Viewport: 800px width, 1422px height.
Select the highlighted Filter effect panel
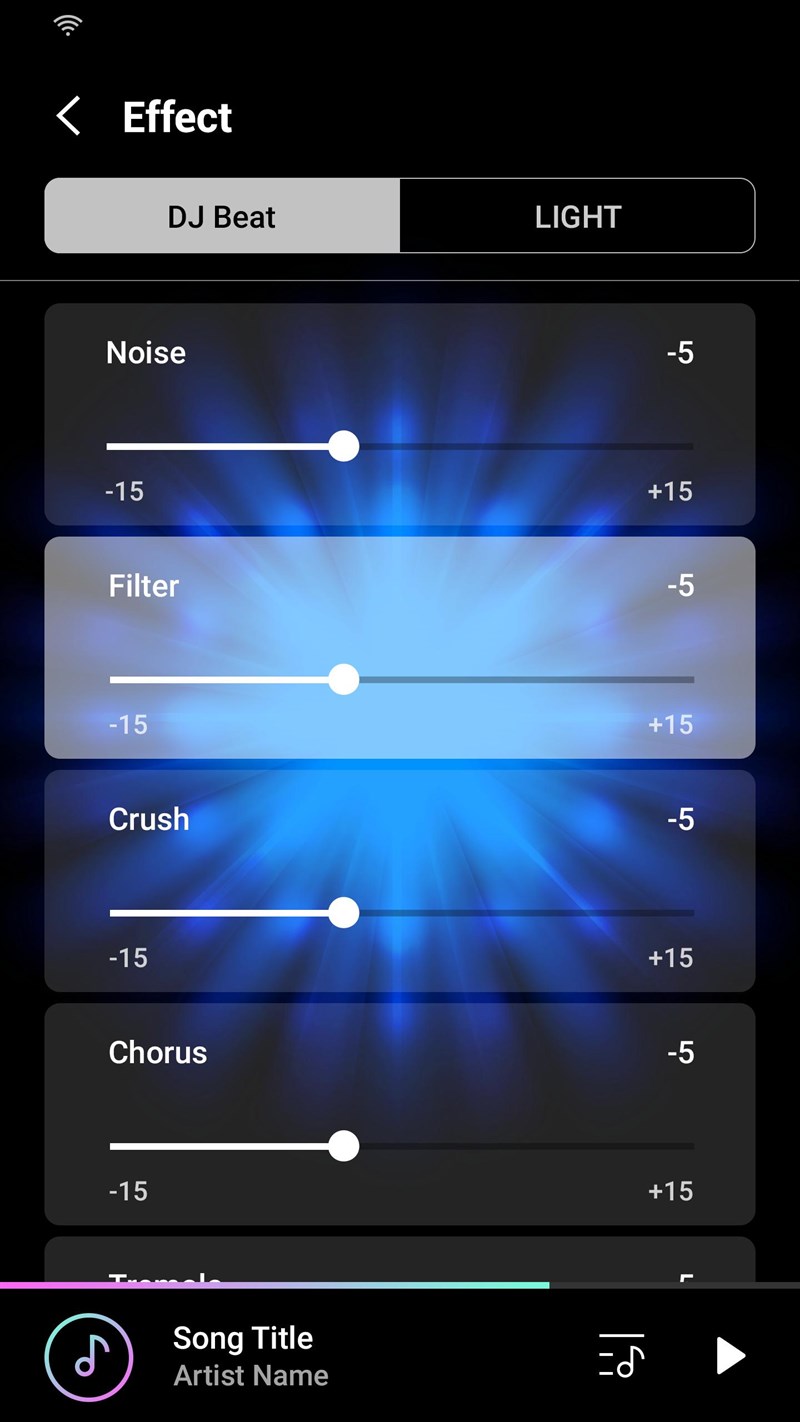(400, 647)
